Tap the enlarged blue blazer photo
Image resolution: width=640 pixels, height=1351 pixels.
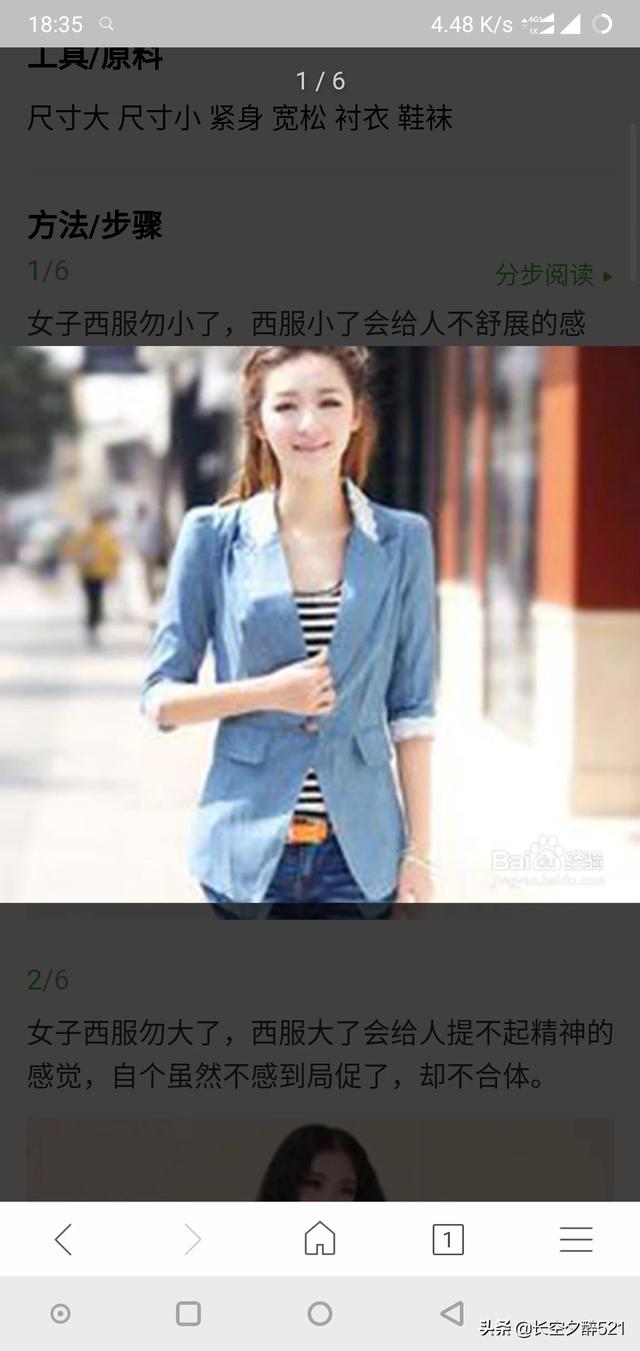tap(320, 625)
